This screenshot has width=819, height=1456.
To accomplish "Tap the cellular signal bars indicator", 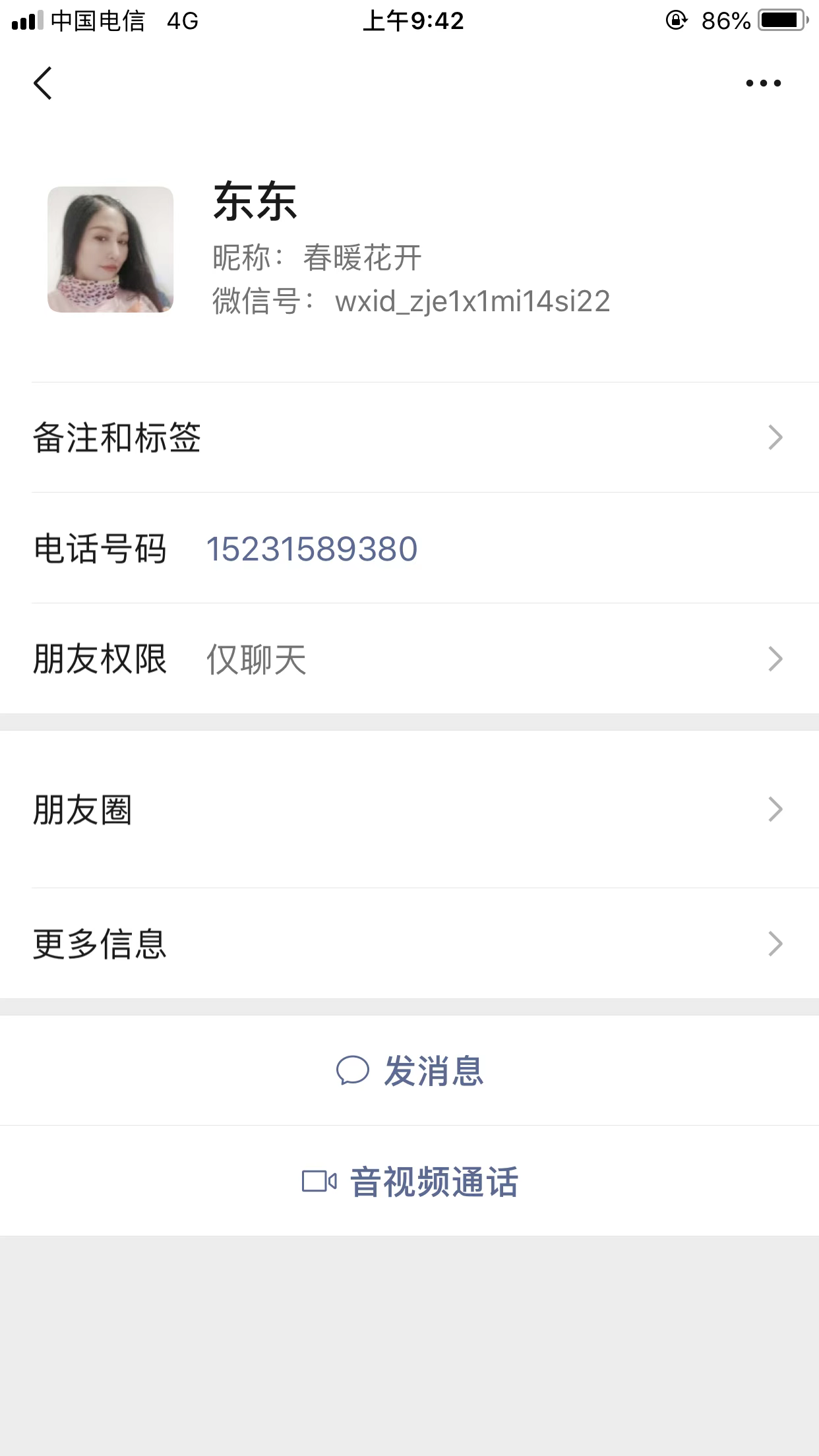I will pyautogui.click(x=25, y=20).
